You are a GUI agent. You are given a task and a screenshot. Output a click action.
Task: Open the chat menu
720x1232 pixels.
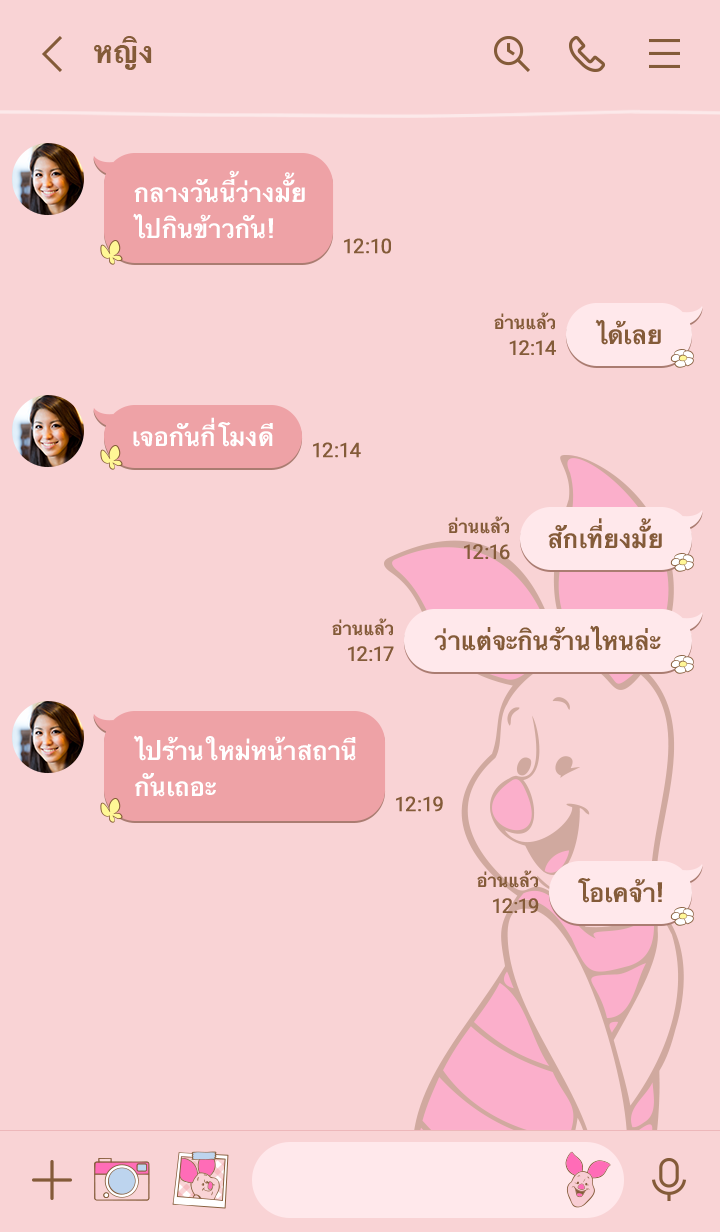tap(664, 54)
